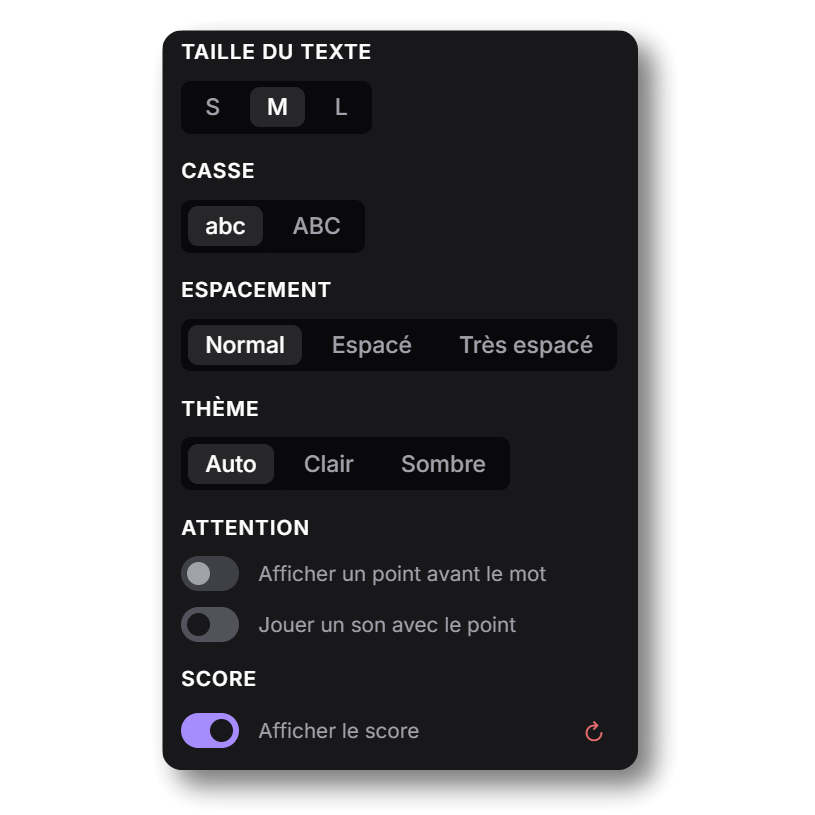Viewport: 815px width, 815px height.
Task: Disable Afficher le score switch
Action: pos(210,731)
